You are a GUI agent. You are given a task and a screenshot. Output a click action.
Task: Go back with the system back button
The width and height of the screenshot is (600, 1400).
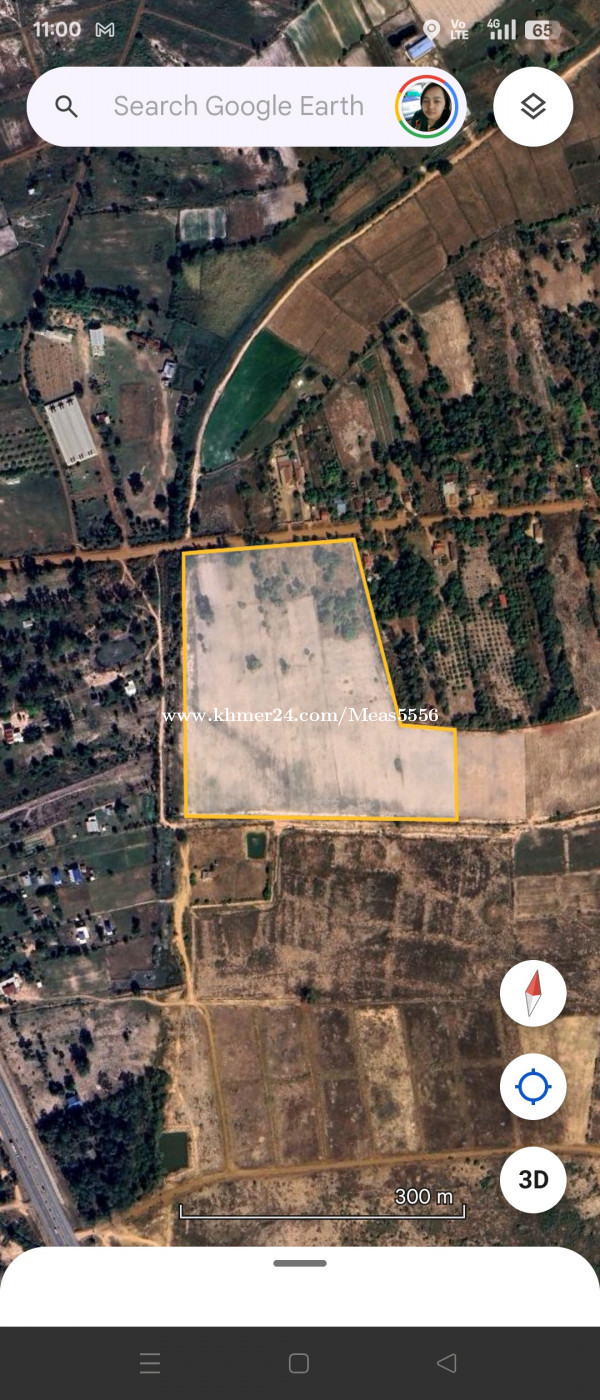click(447, 1363)
